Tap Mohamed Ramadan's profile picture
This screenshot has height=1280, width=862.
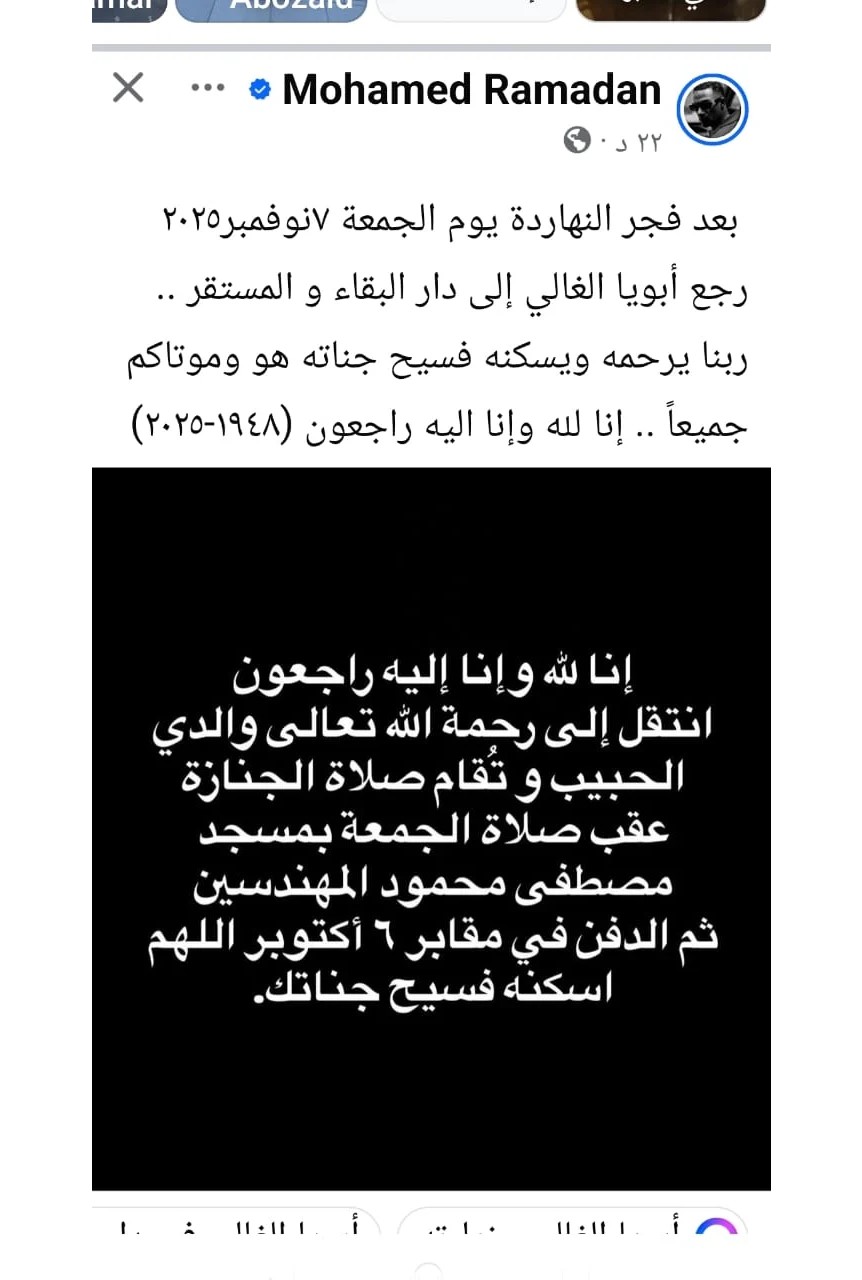pyautogui.click(x=713, y=108)
